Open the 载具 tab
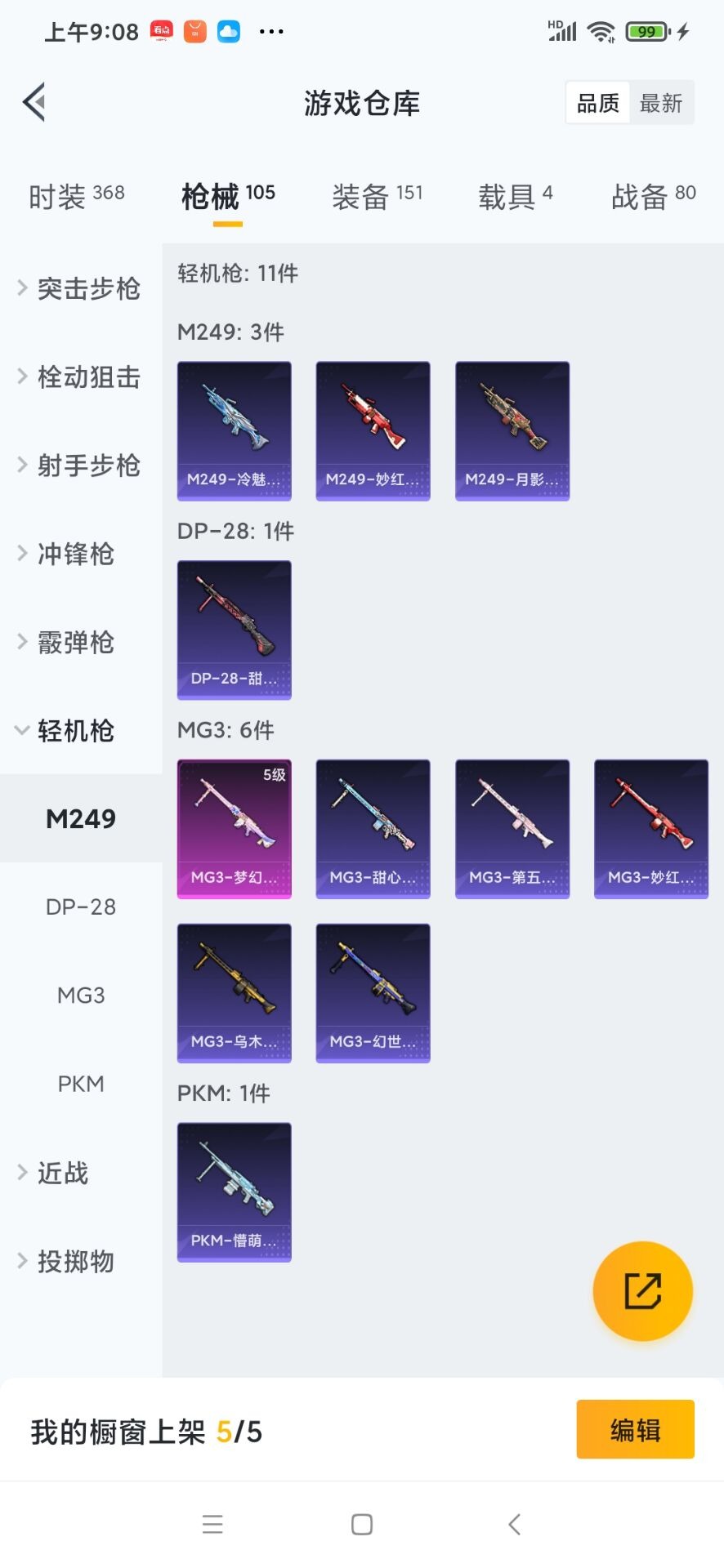Screen dimensions: 724x1568 point(515,196)
